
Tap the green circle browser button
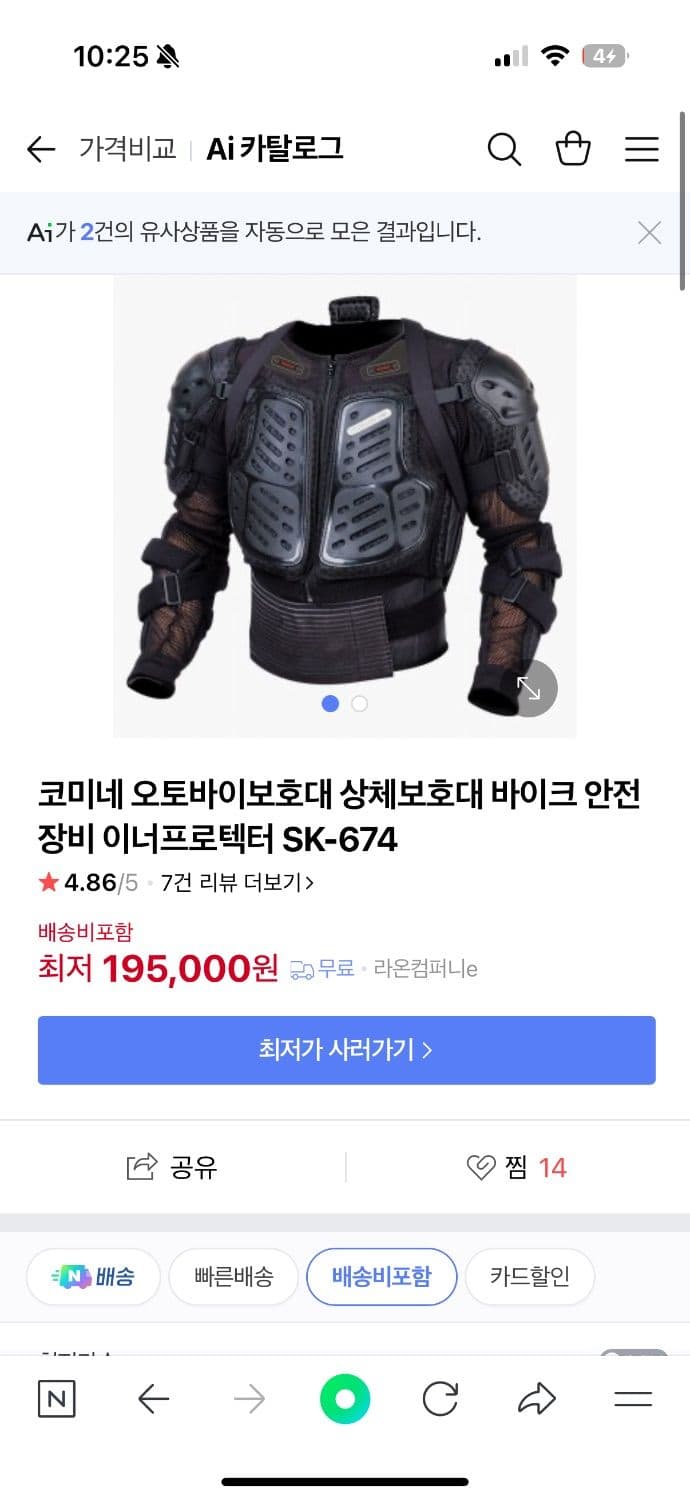345,1399
